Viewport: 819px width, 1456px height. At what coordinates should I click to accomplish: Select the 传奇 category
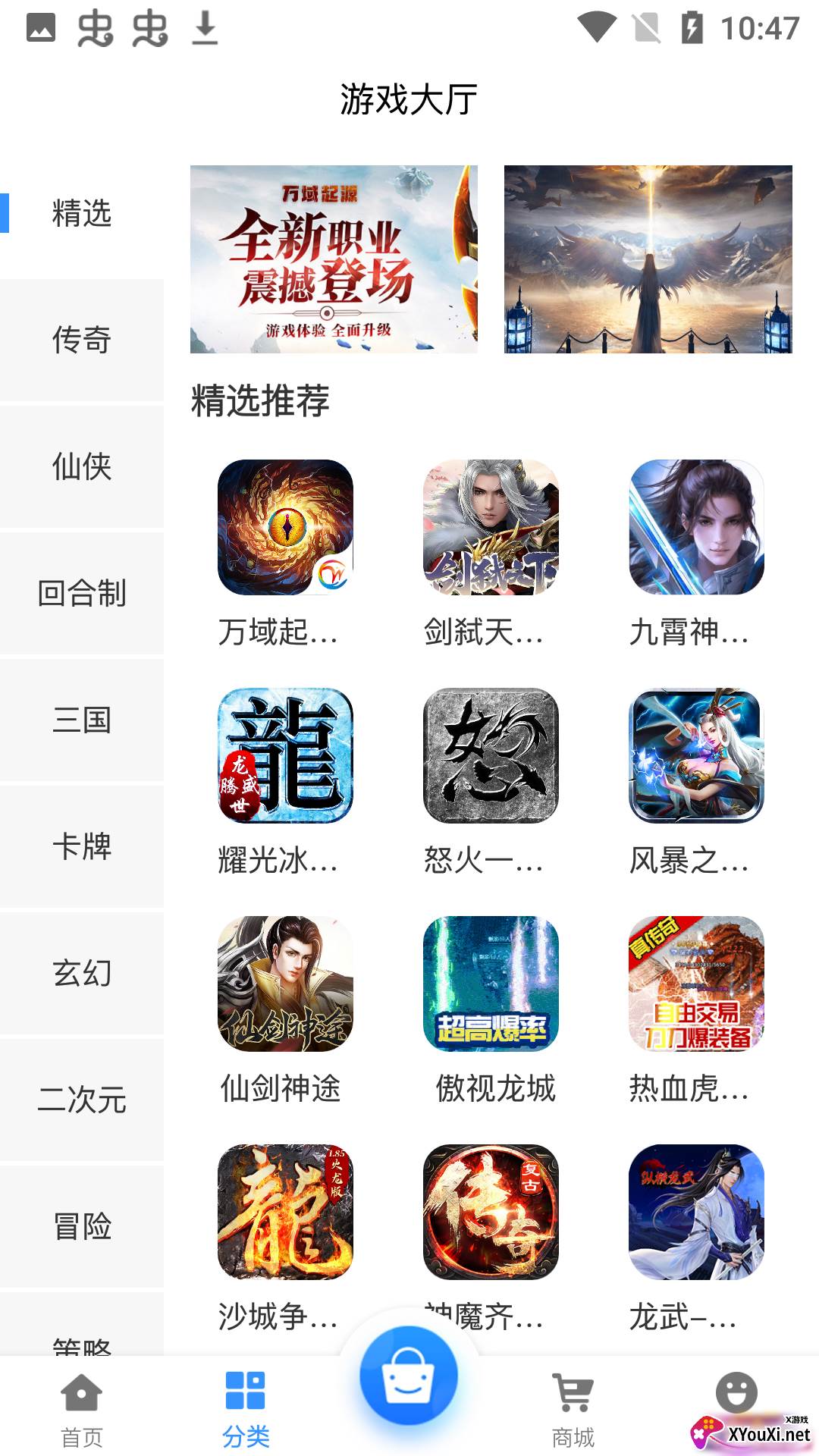coord(82,340)
